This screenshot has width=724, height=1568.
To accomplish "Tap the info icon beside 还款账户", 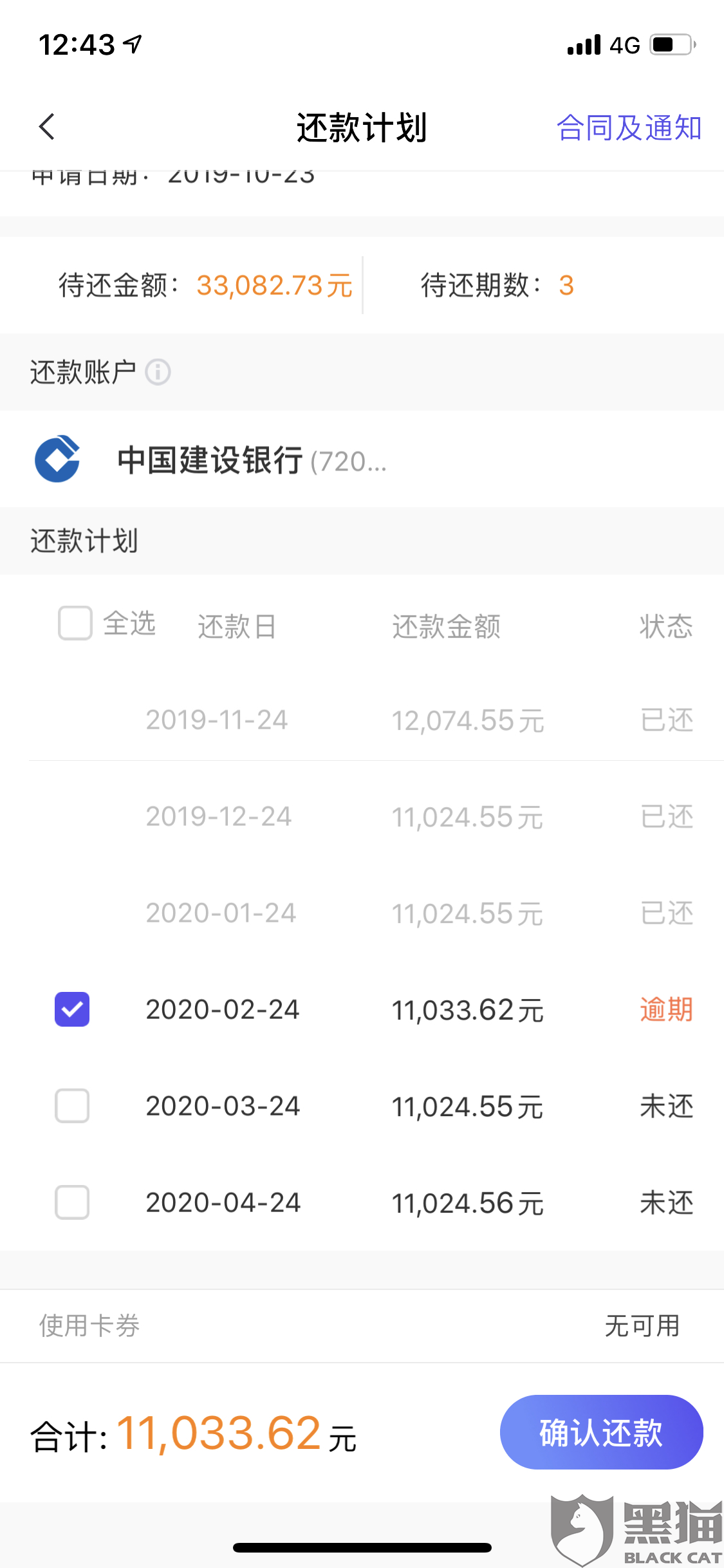I will (x=158, y=372).
